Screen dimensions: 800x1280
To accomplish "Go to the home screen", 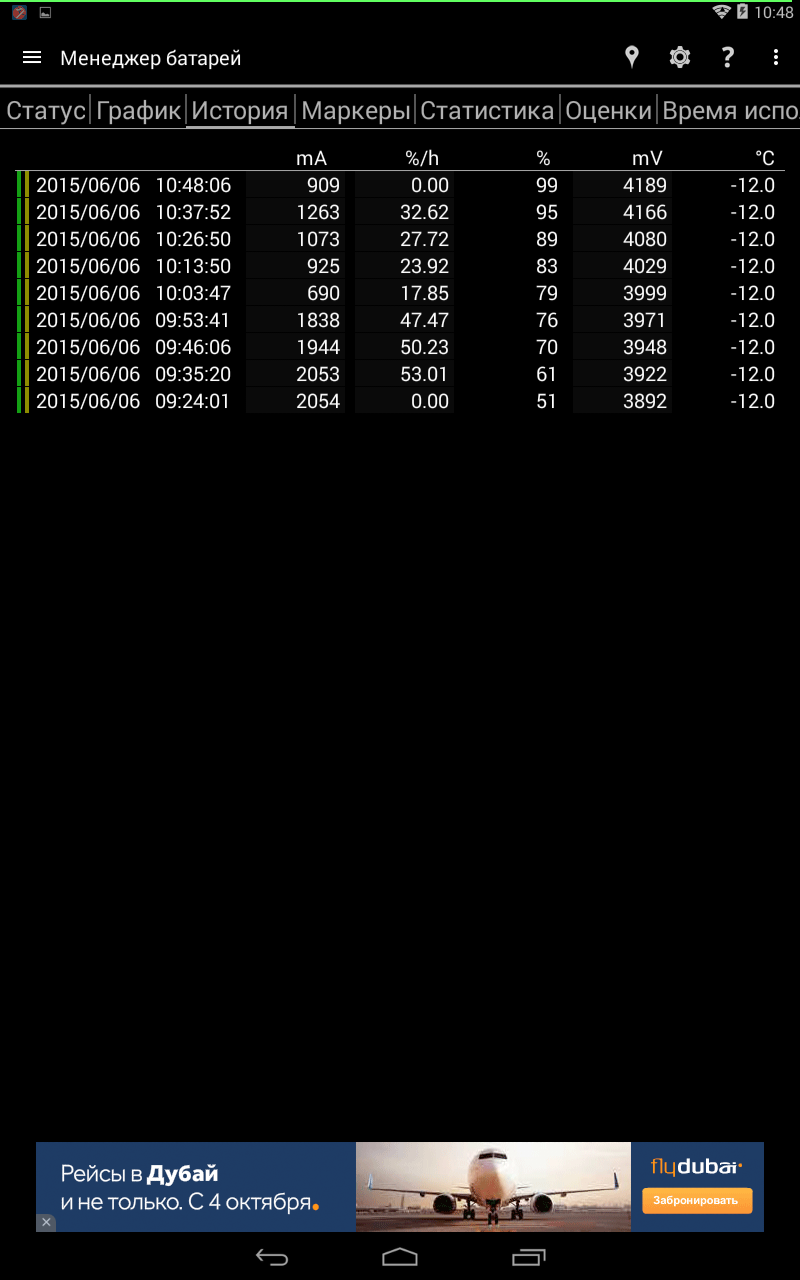I will click(400, 1257).
